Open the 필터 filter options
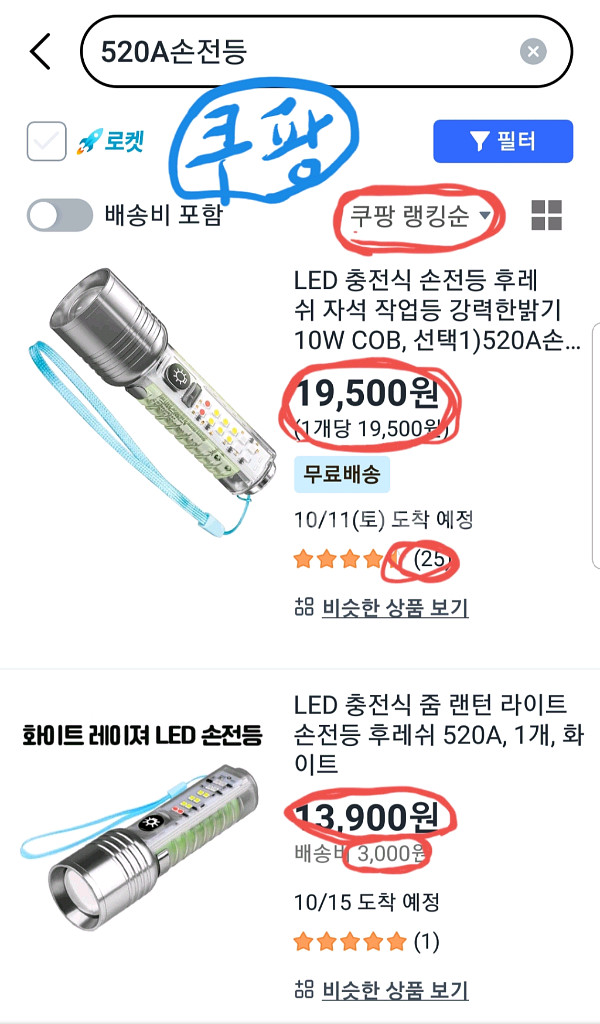The width and height of the screenshot is (600, 1024). point(502,141)
